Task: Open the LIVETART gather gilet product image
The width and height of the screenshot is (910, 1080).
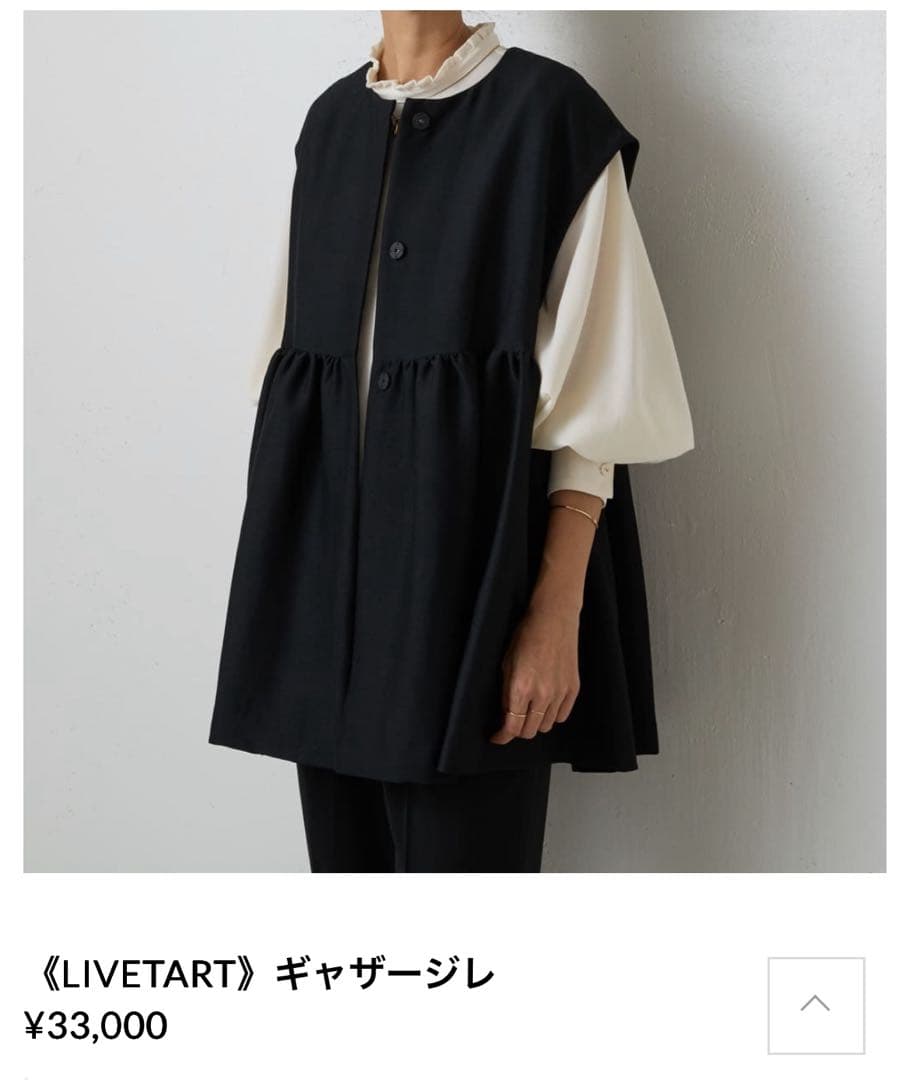Action: click(x=454, y=441)
